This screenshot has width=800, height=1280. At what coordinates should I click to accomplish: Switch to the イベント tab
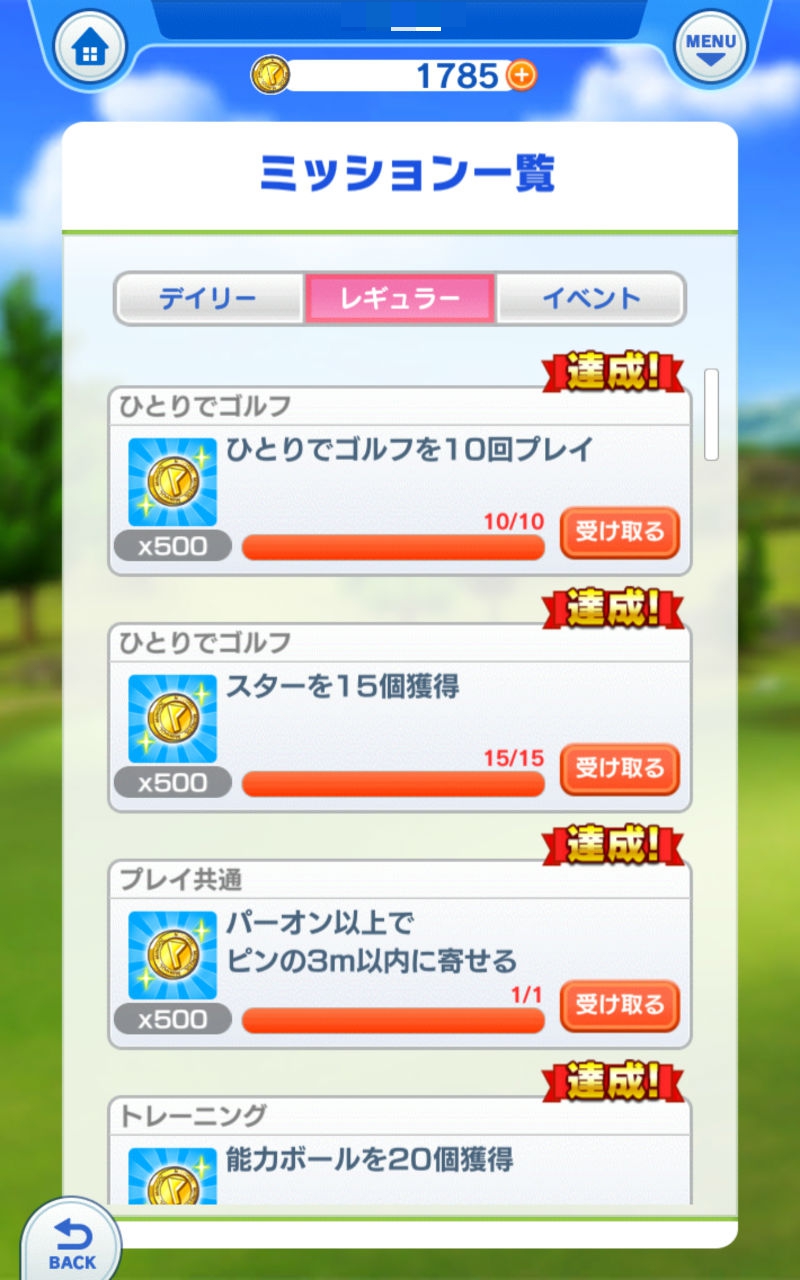[x=591, y=298]
